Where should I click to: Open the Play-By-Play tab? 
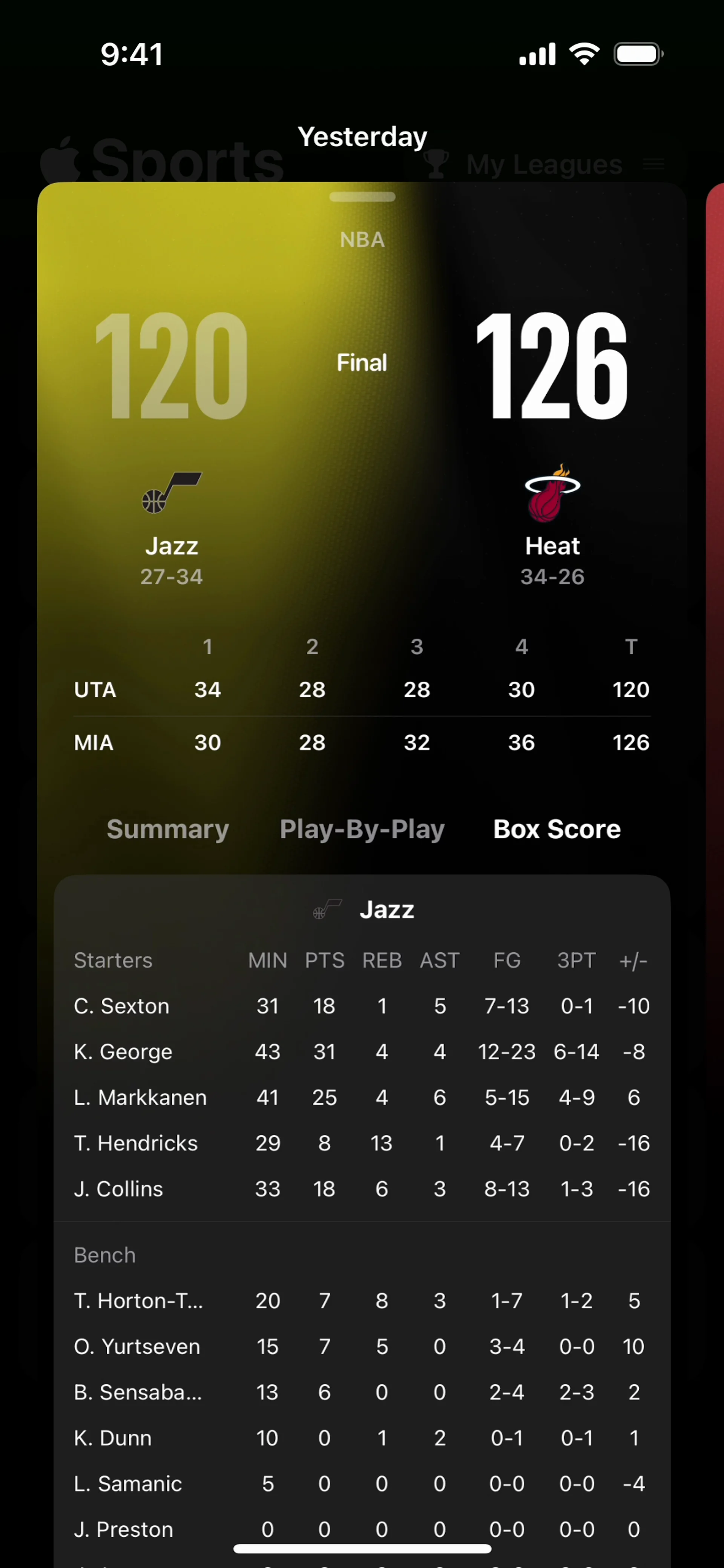point(362,829)
